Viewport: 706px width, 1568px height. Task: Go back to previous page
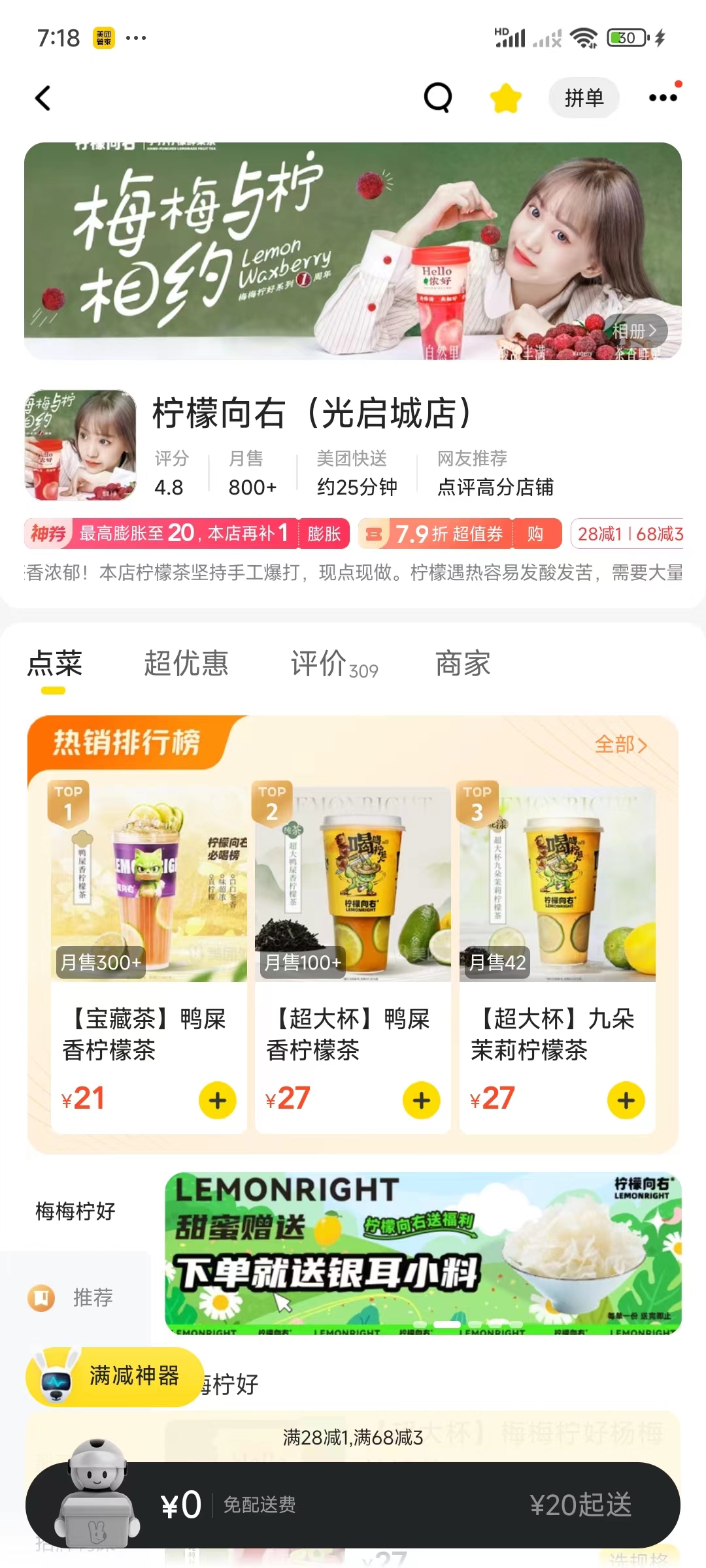click(43, 99)
